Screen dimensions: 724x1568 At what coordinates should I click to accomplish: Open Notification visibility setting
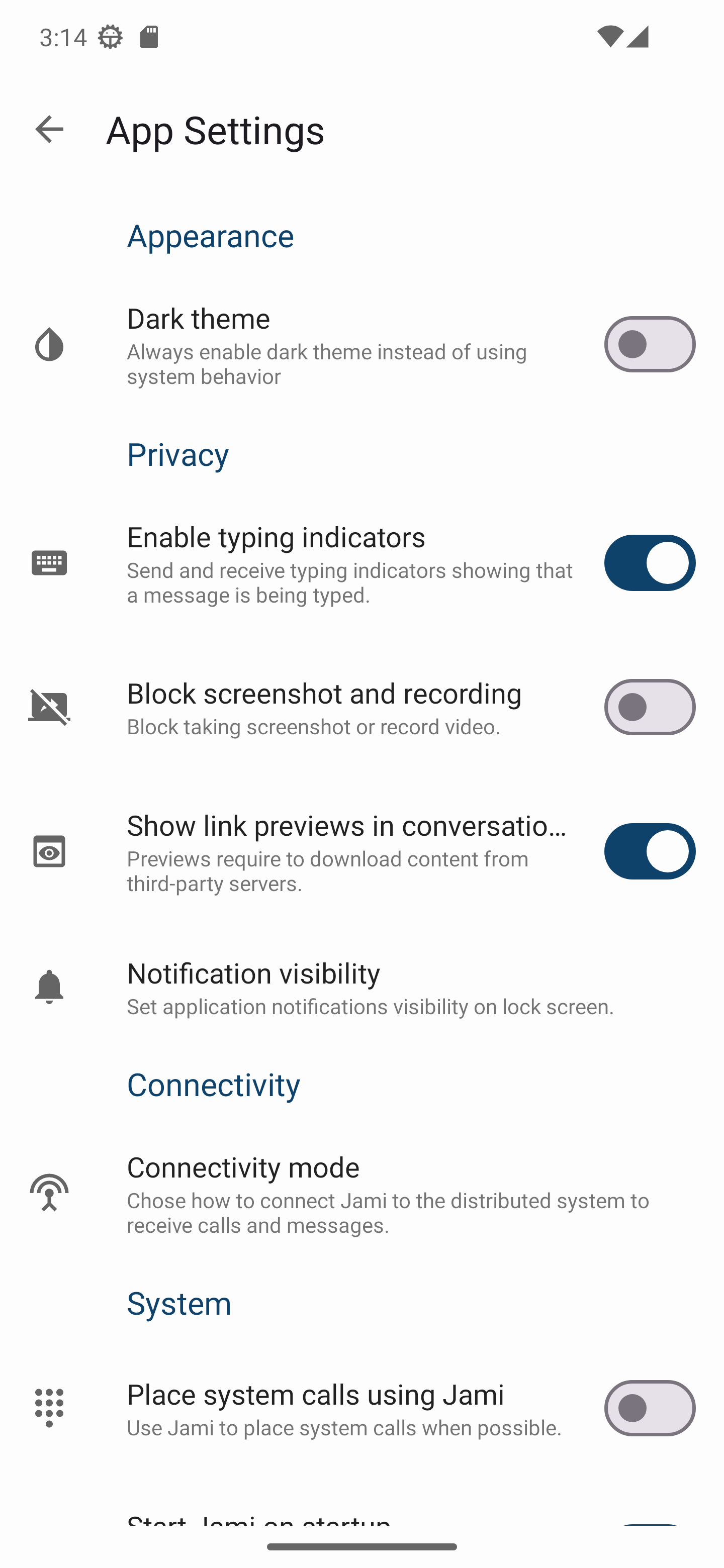361,988
